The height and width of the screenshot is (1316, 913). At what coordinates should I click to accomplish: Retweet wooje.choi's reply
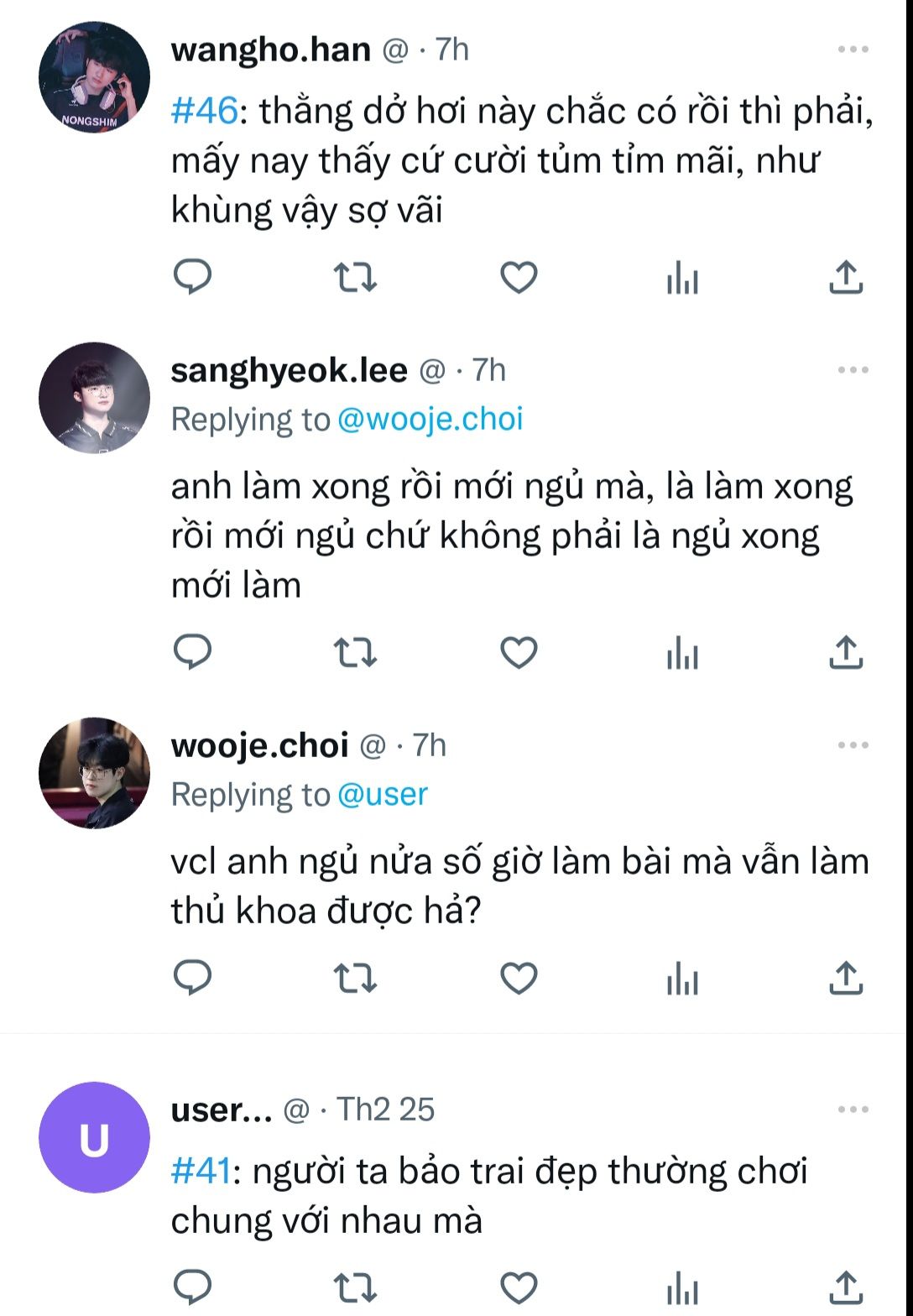356,978
